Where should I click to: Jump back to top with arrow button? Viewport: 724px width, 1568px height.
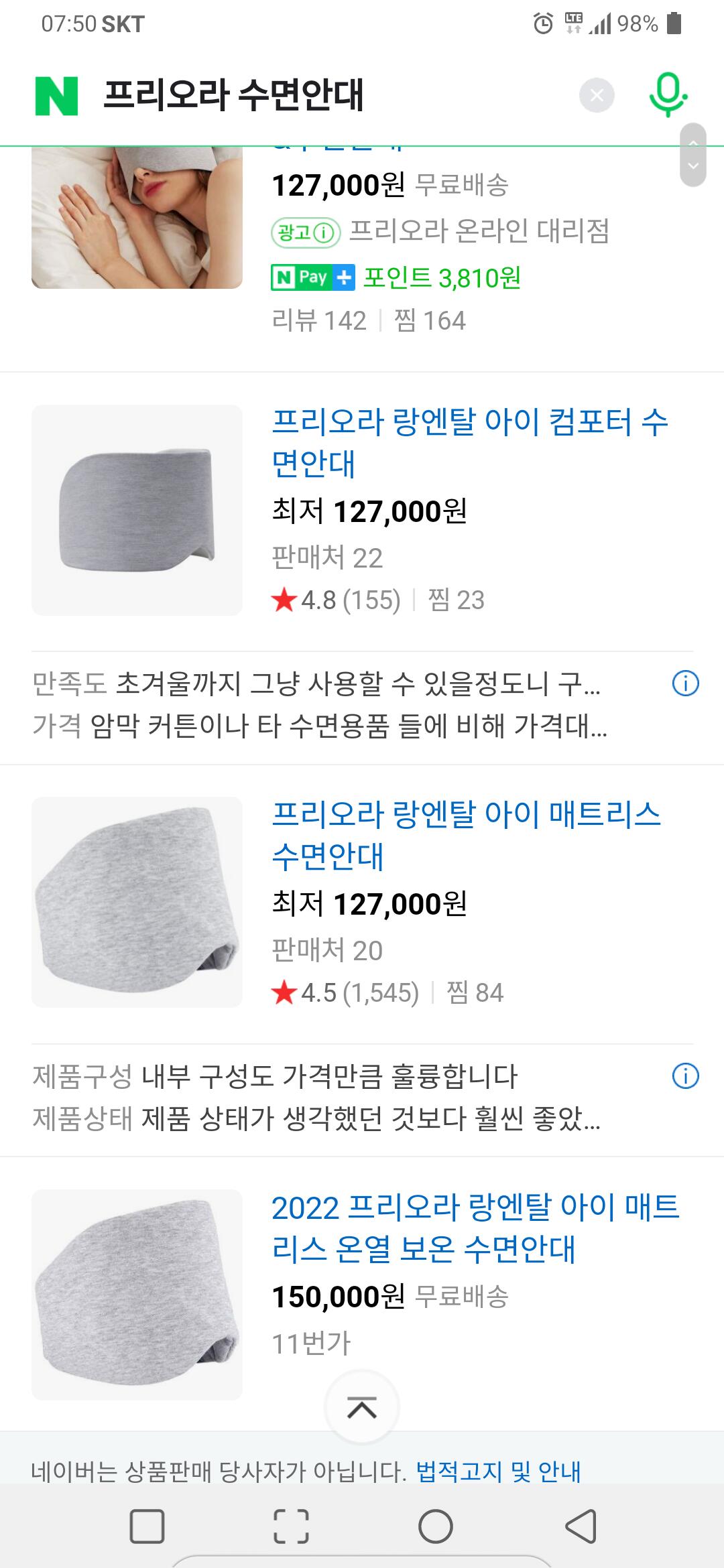pyautogui.click(x=362, y=1408)
